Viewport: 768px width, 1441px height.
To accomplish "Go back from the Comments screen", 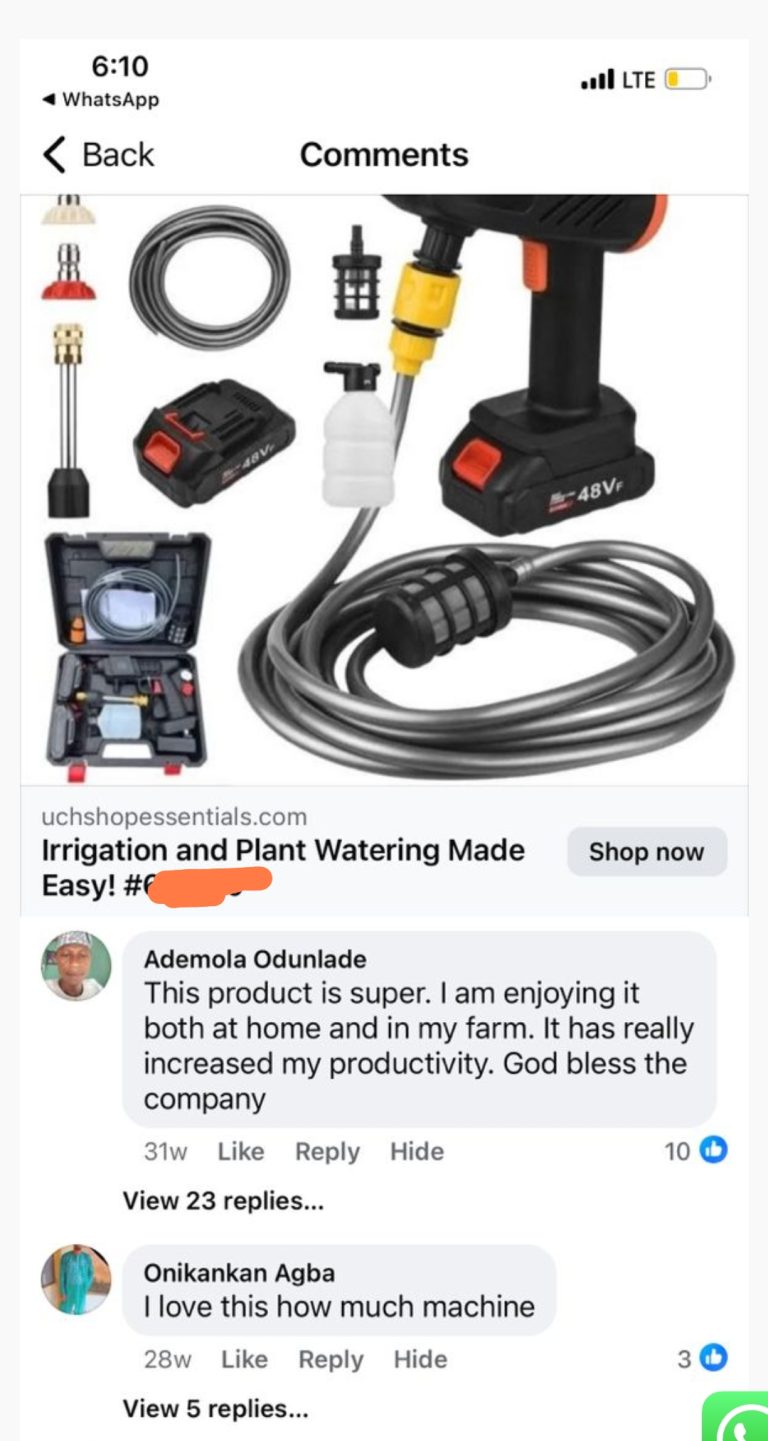I will [98, 155].
